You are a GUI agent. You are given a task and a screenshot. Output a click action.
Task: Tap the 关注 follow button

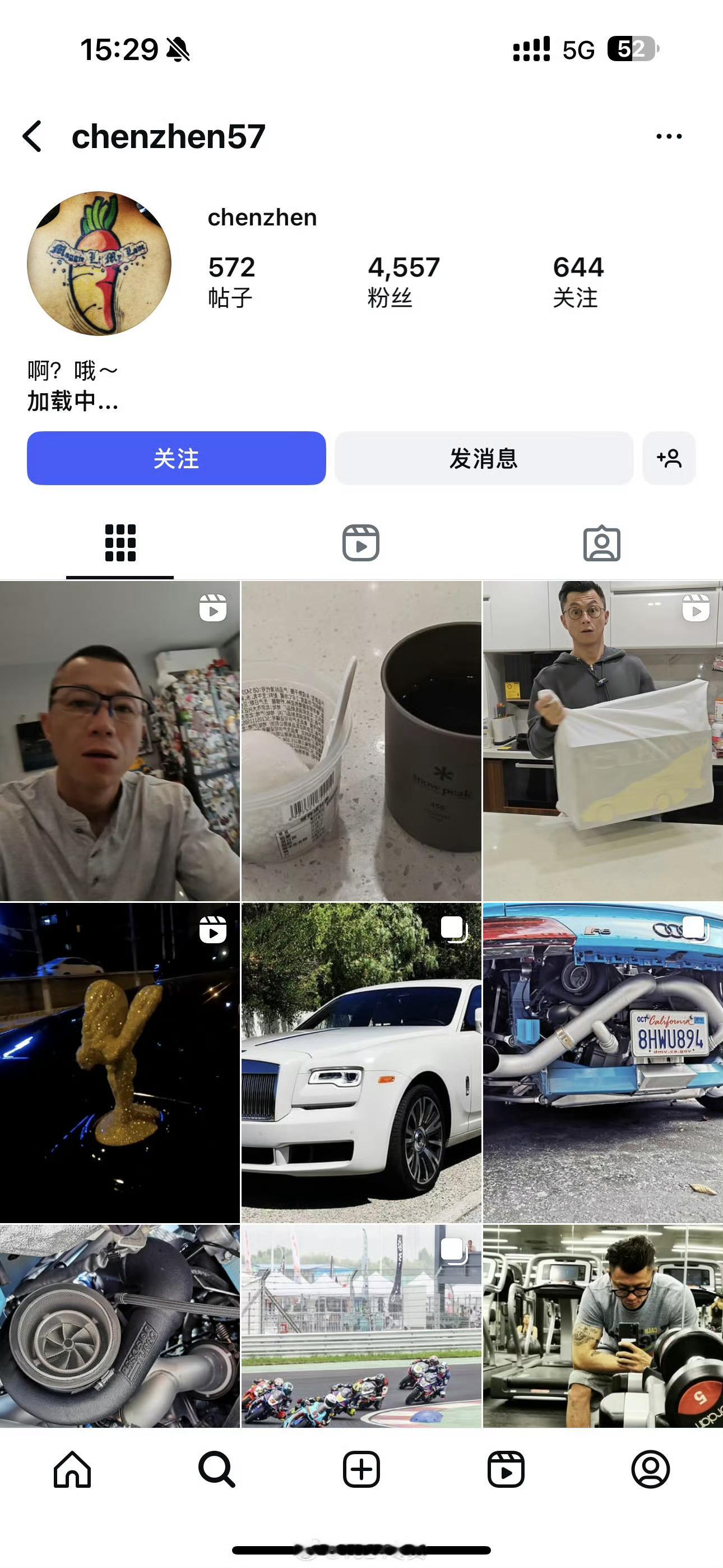point(175,459)
